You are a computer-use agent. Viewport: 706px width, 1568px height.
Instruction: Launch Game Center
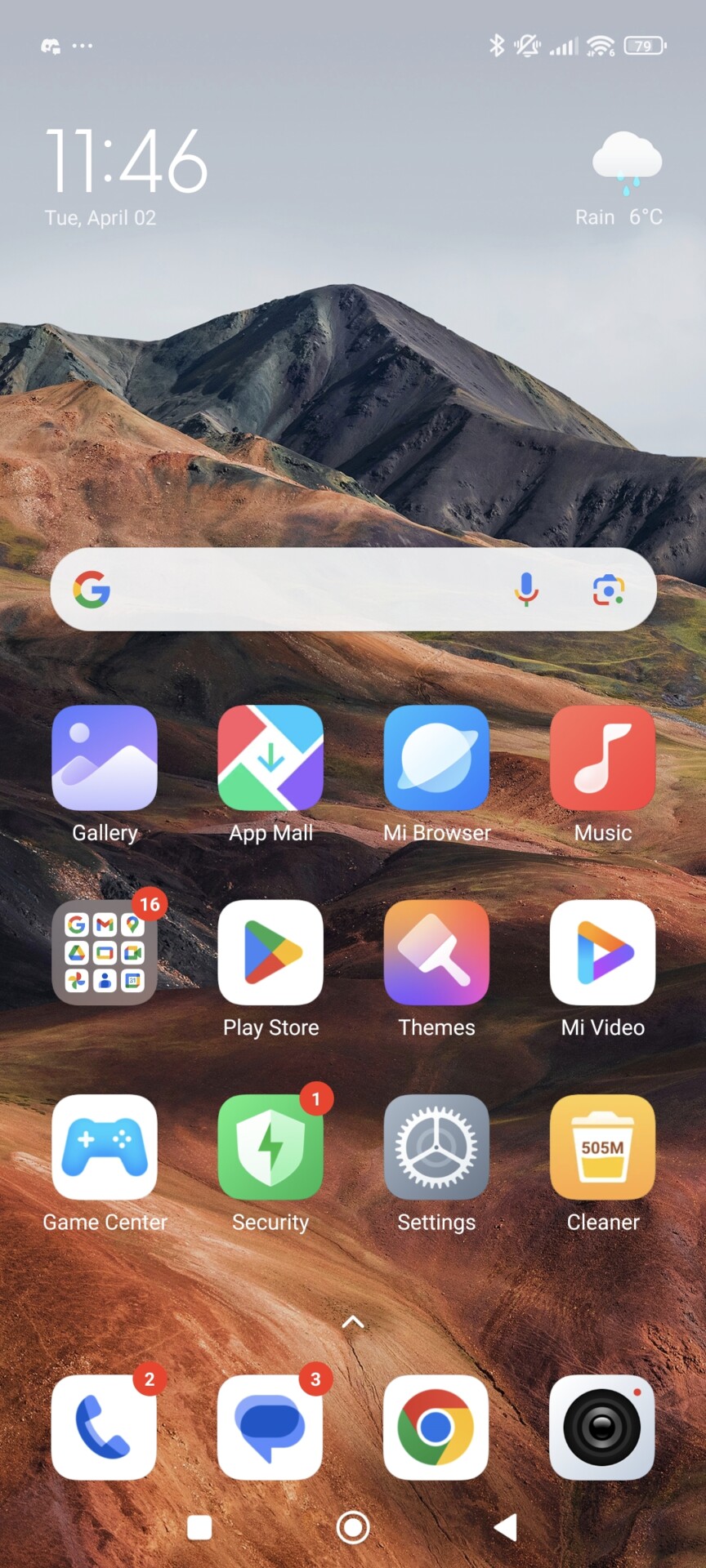105,1147
